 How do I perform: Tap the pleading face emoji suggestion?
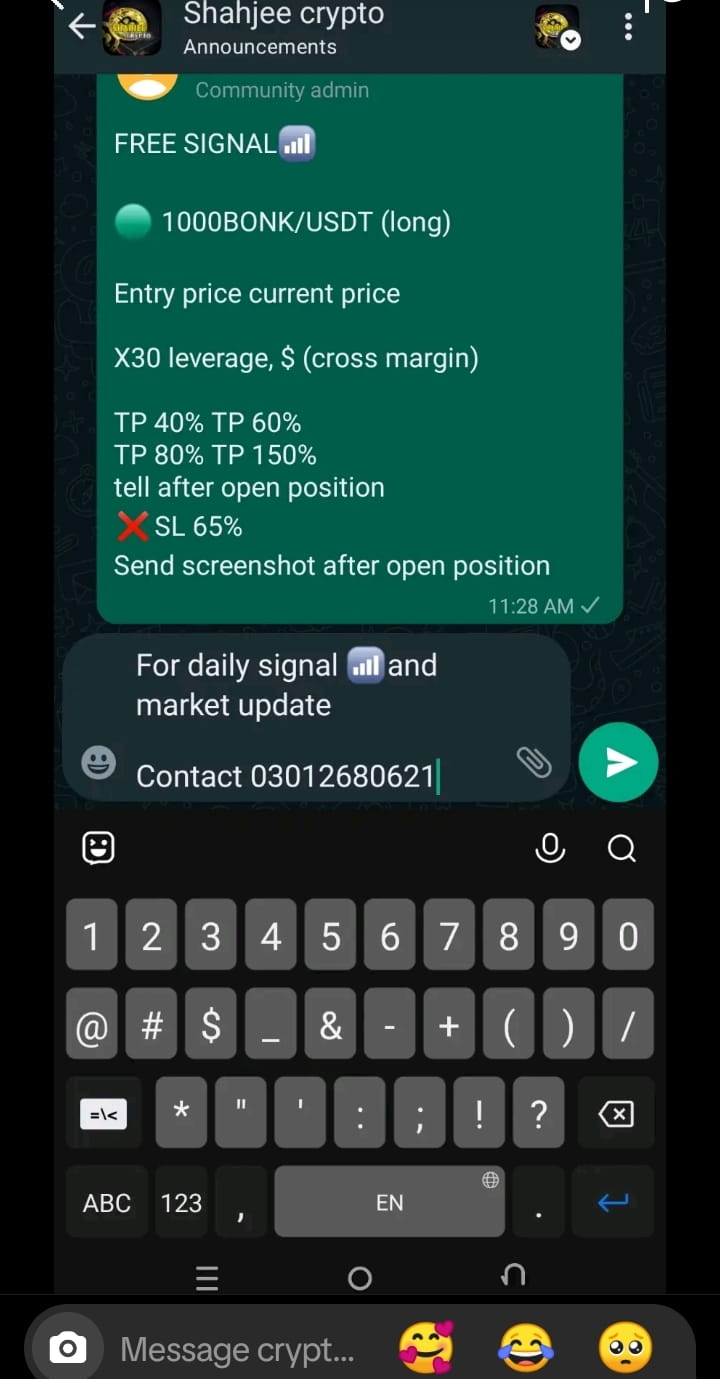pyautogui.click(x=627, y=1348)
